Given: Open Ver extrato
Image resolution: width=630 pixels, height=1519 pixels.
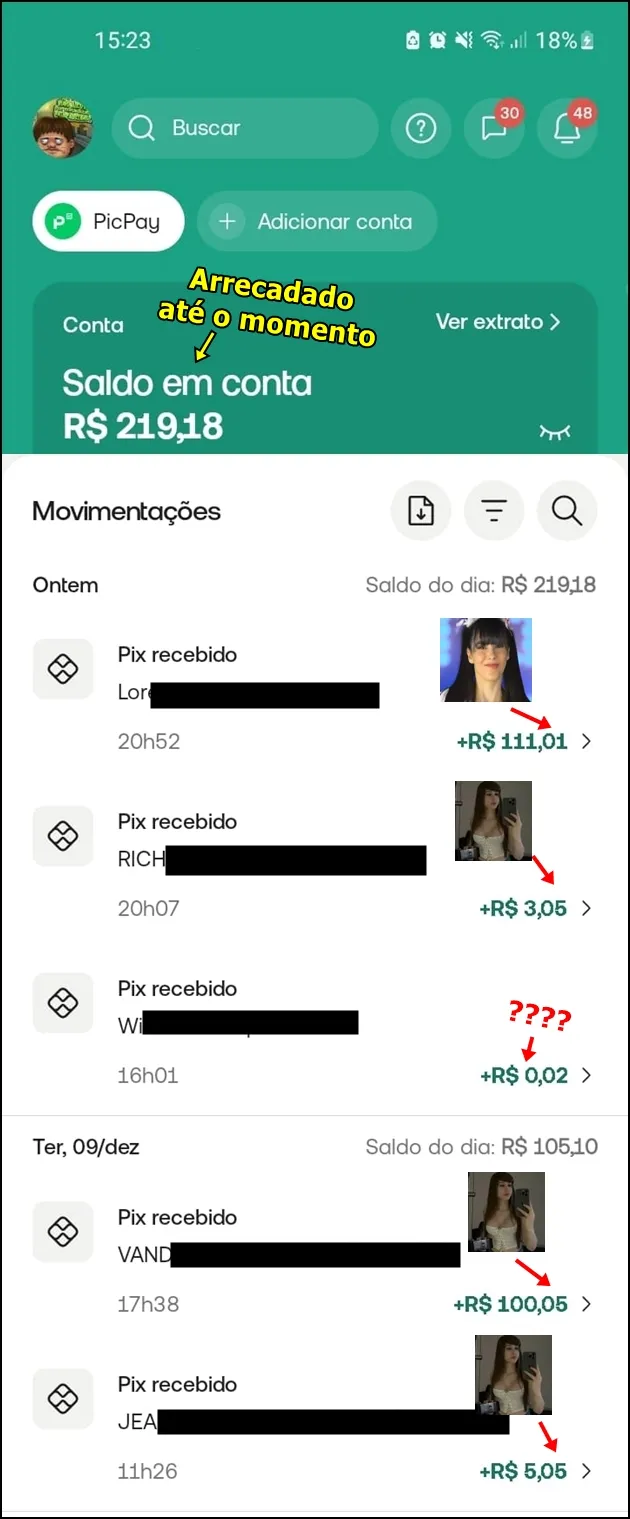Looking at the screenshot, I should pos(498,322).
